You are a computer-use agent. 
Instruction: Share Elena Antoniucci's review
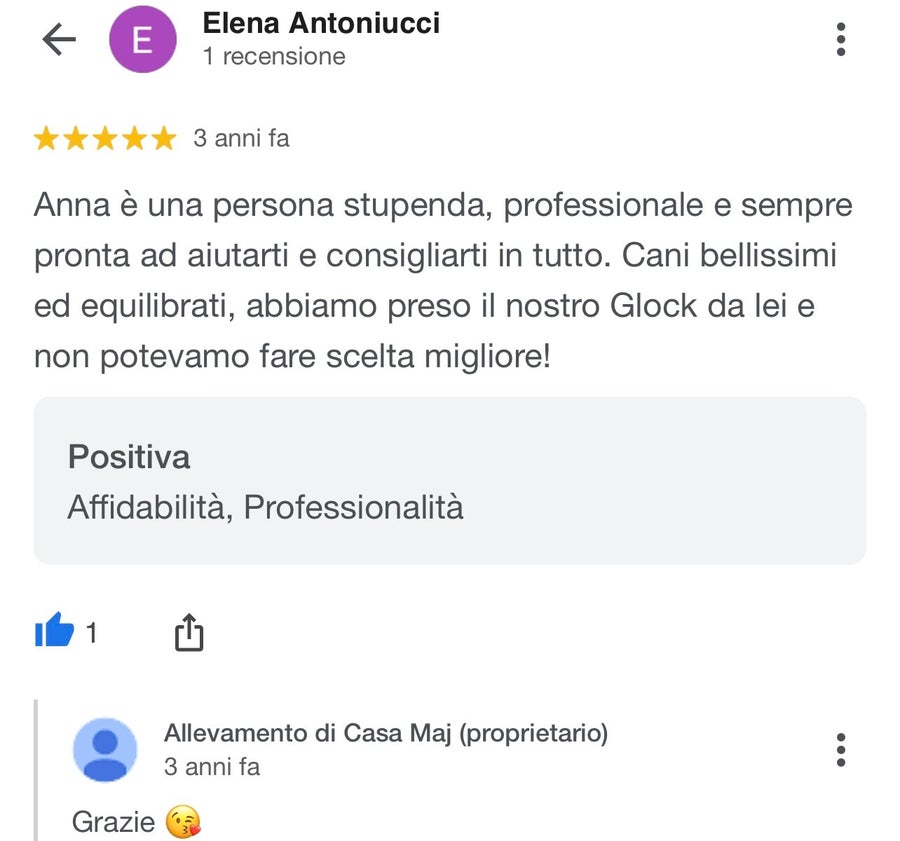point(189,632)
